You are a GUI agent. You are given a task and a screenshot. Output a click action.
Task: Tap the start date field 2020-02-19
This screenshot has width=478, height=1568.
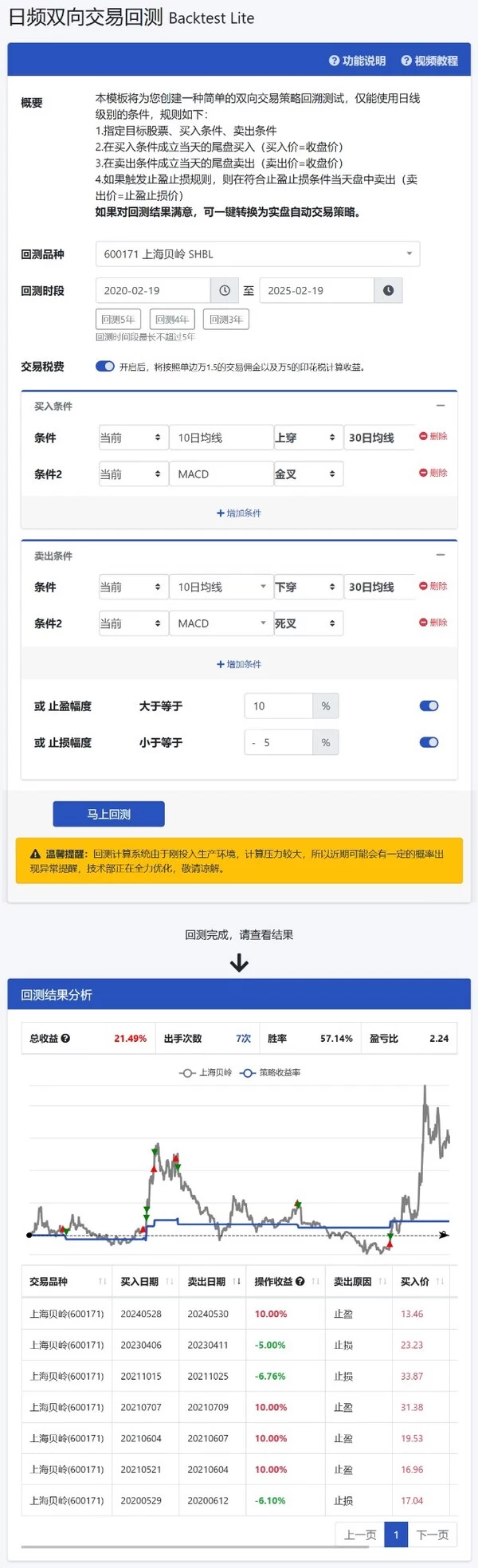tap(153, 291)
